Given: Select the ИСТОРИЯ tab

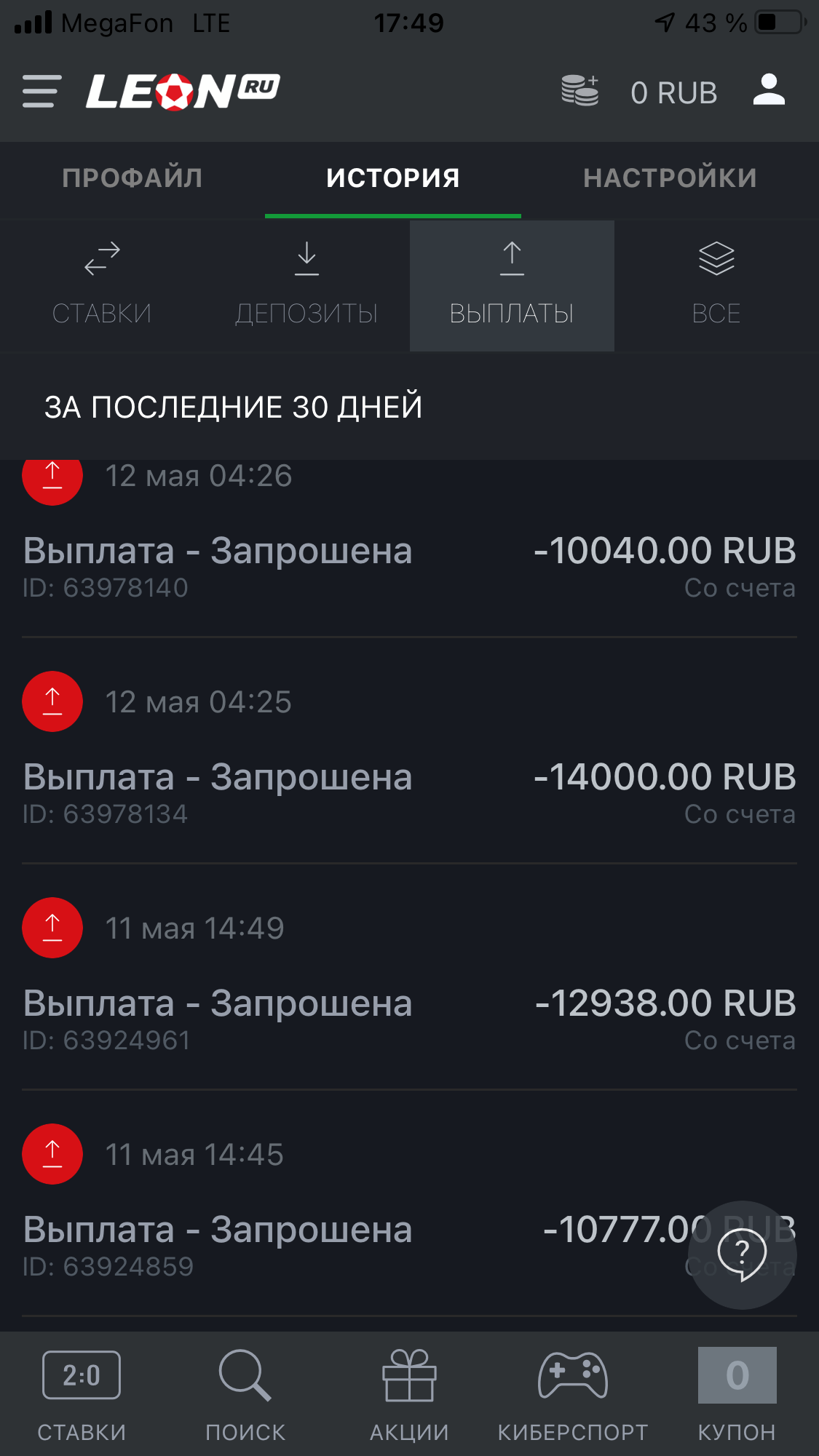Looking at the screenshot, I should [393, 178].
